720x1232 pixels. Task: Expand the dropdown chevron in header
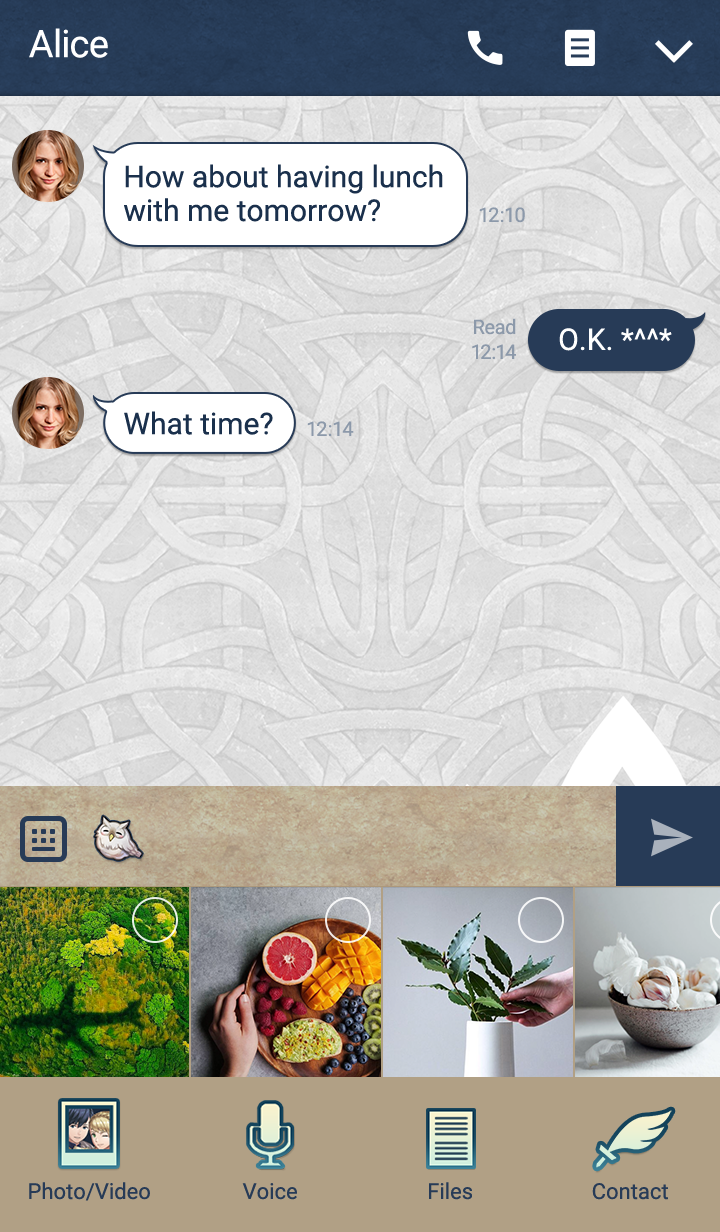(x=673, y=50)
